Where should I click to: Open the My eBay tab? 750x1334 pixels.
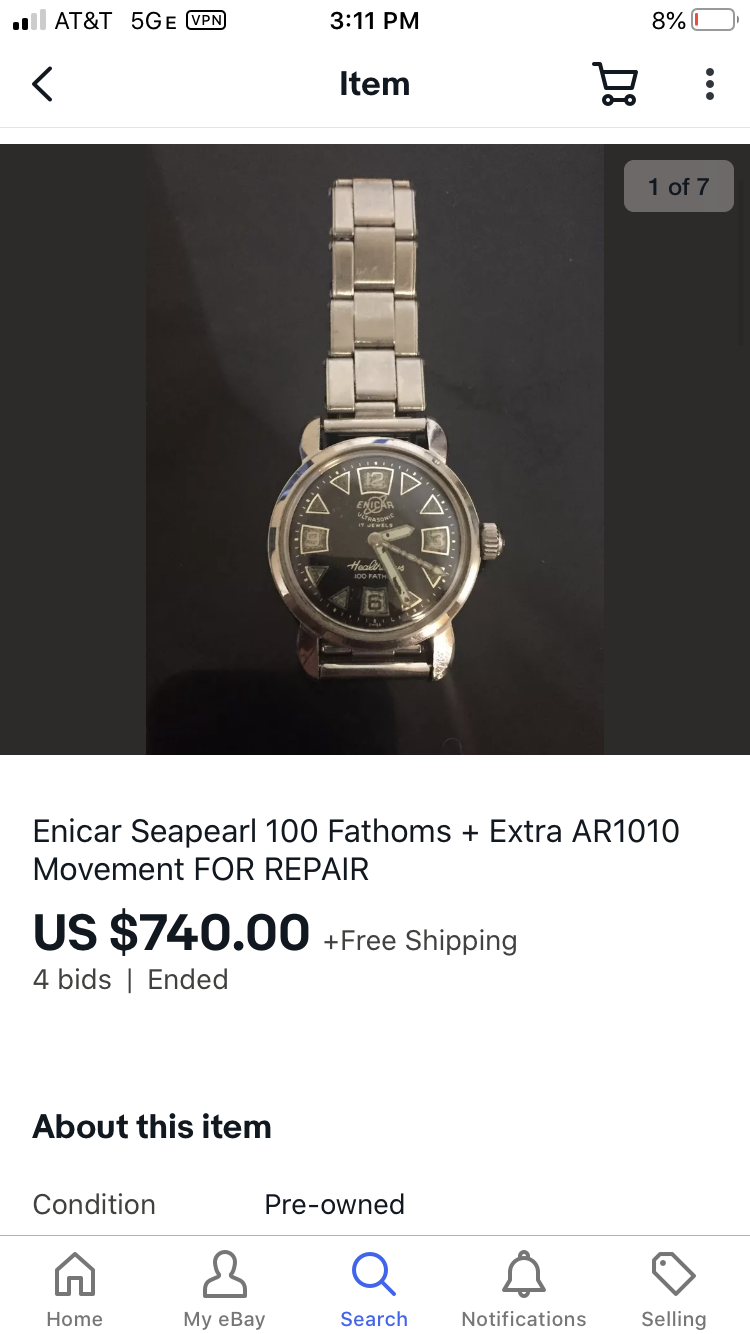(224, 1289)
